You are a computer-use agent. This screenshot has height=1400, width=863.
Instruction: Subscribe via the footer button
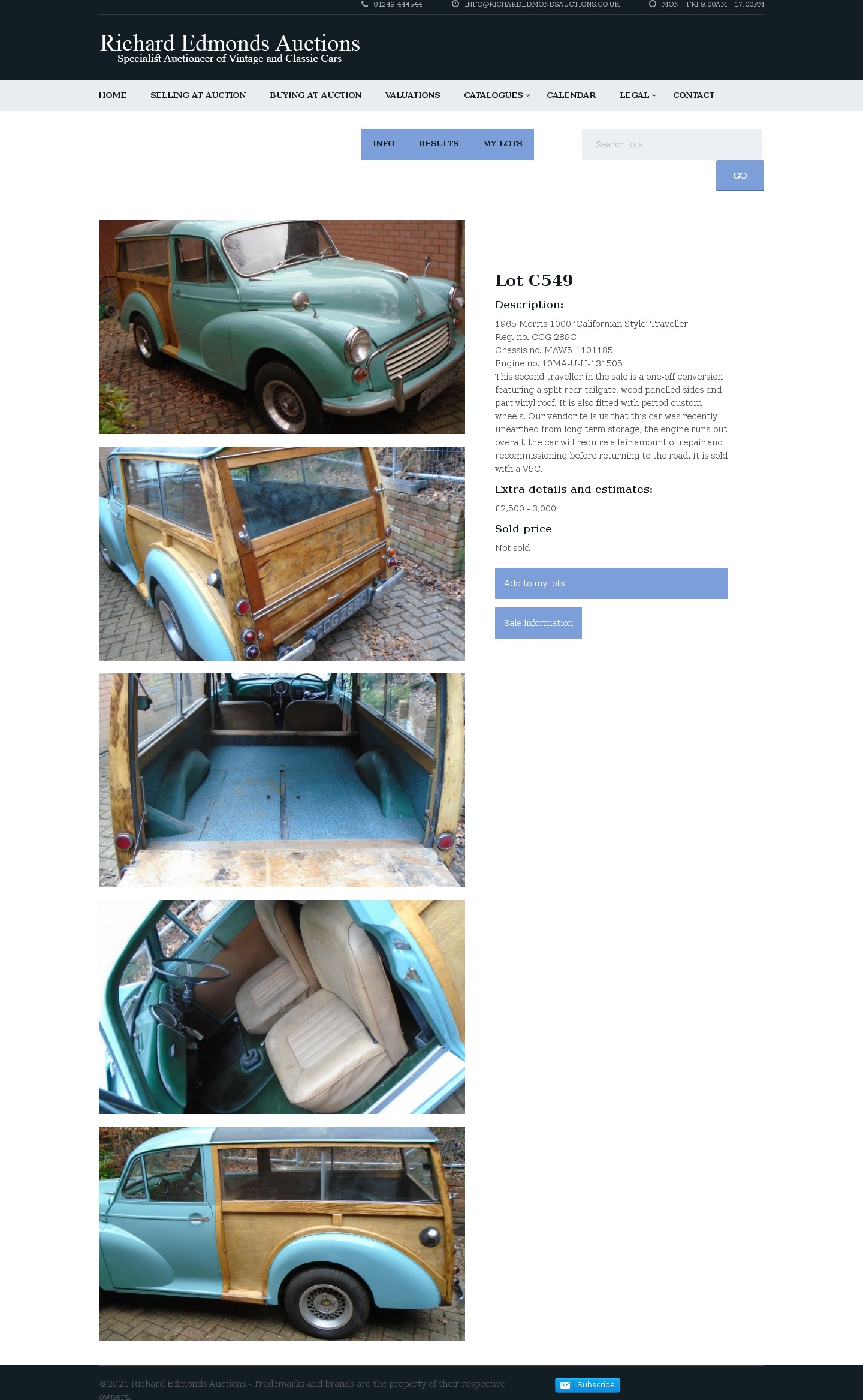tap(587, 1384)
